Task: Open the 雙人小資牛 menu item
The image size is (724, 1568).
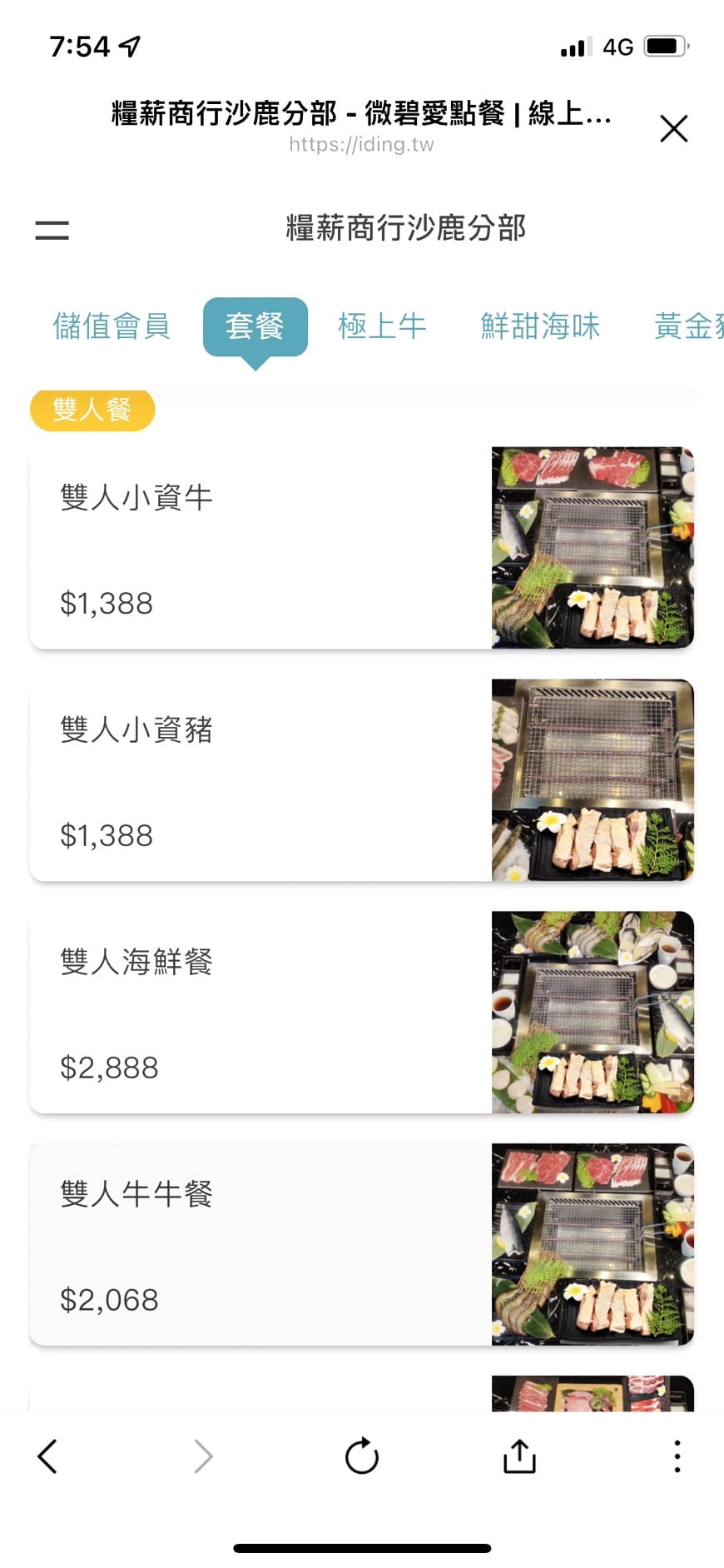Action: coord(250,547)
